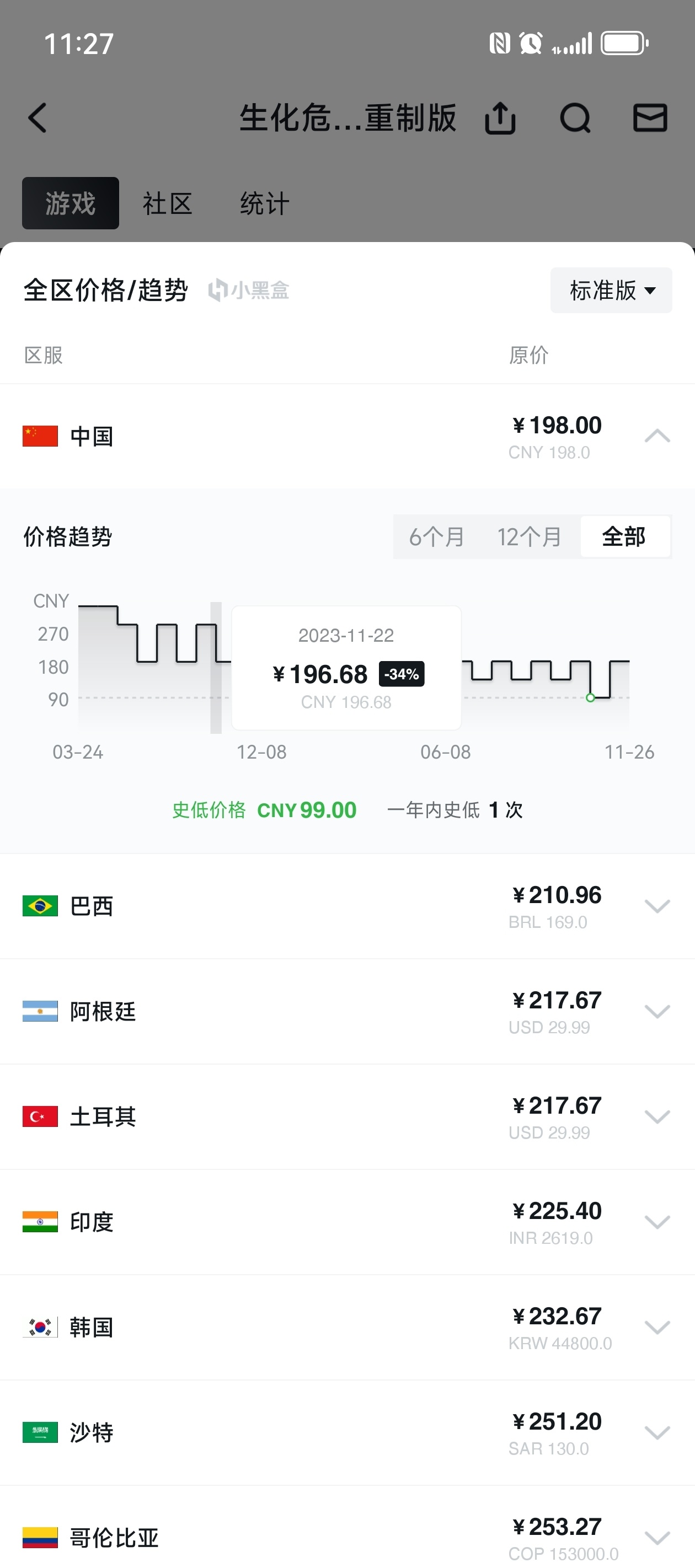Expand the 哥伦比亚 region price row
695x1568 pixels.
tap(656, 1538)
